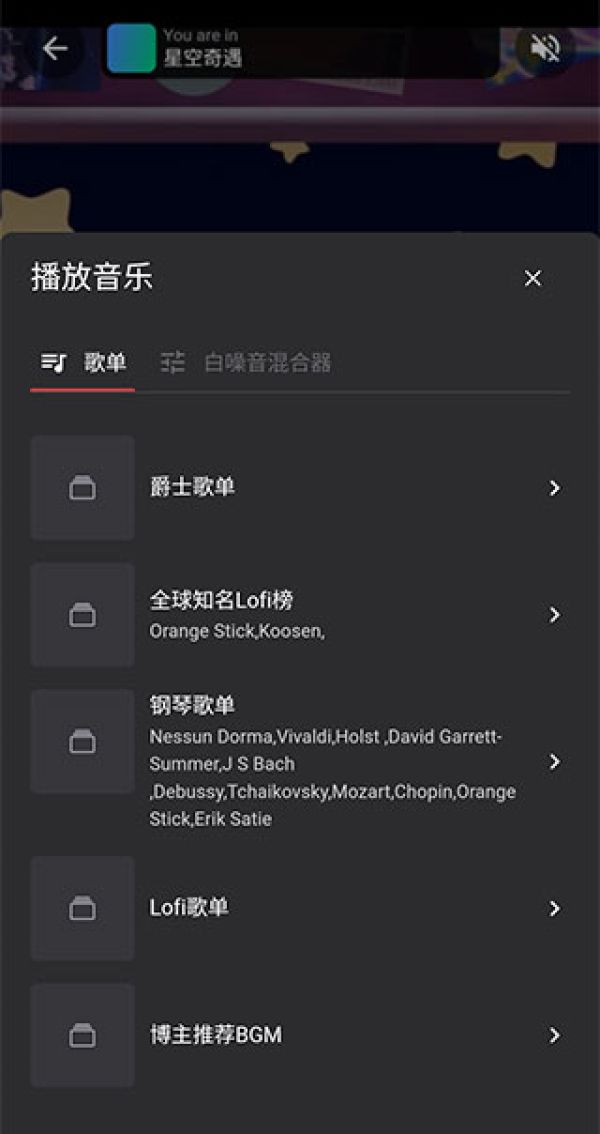This screenshot has width=600, height=1134.
Task: Open the 博主推荐BGM playlist
Action: click(x=300, y=1036)
